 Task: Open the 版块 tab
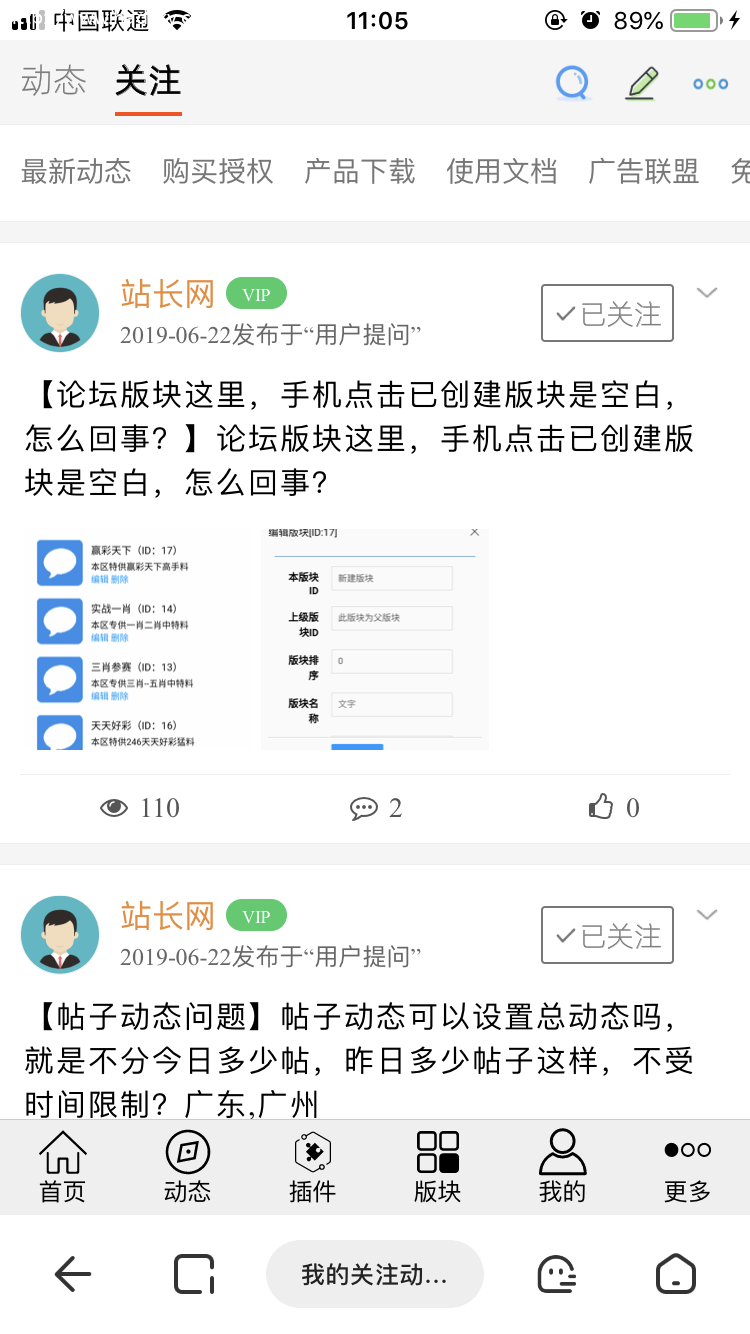437,1166
